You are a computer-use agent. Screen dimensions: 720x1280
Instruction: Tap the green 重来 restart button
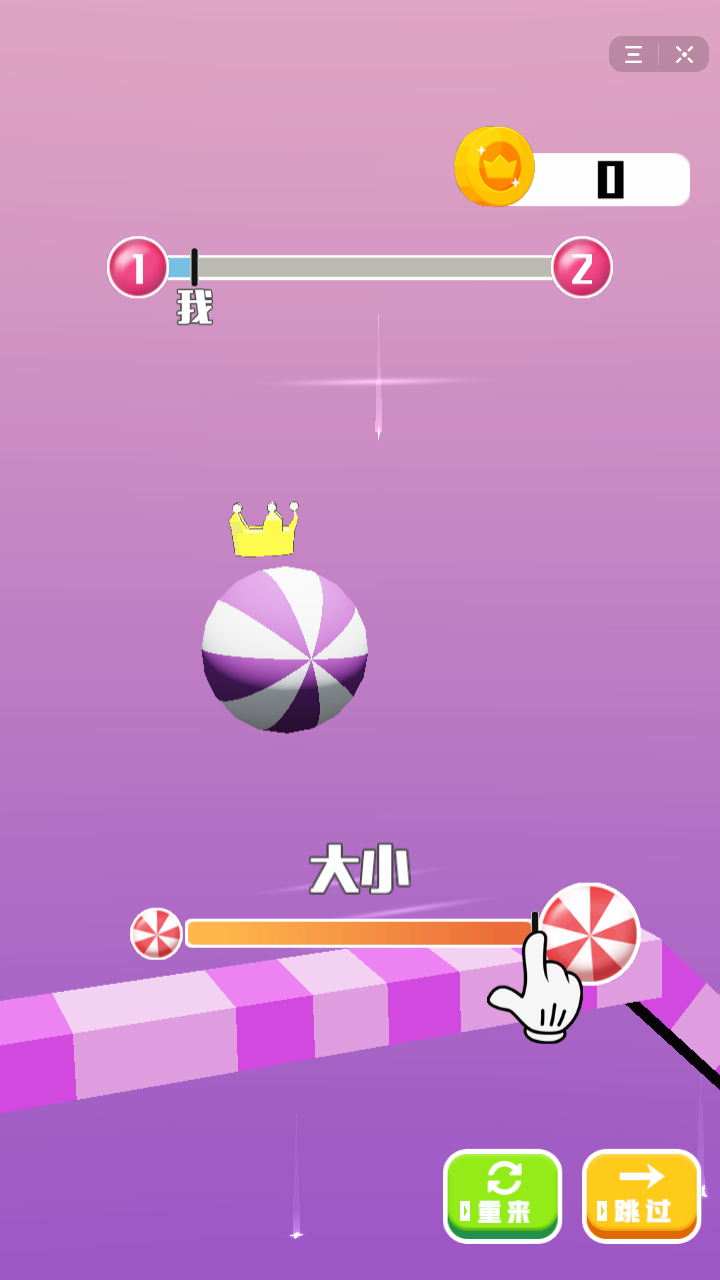[x=502, y=1195]
